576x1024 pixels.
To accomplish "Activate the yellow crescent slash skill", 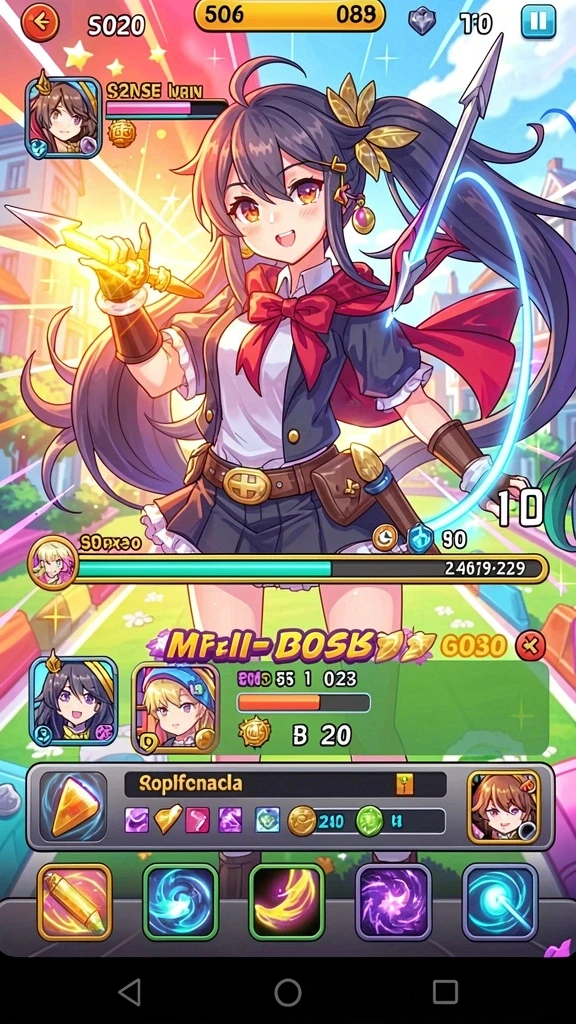I will (286, 902).
